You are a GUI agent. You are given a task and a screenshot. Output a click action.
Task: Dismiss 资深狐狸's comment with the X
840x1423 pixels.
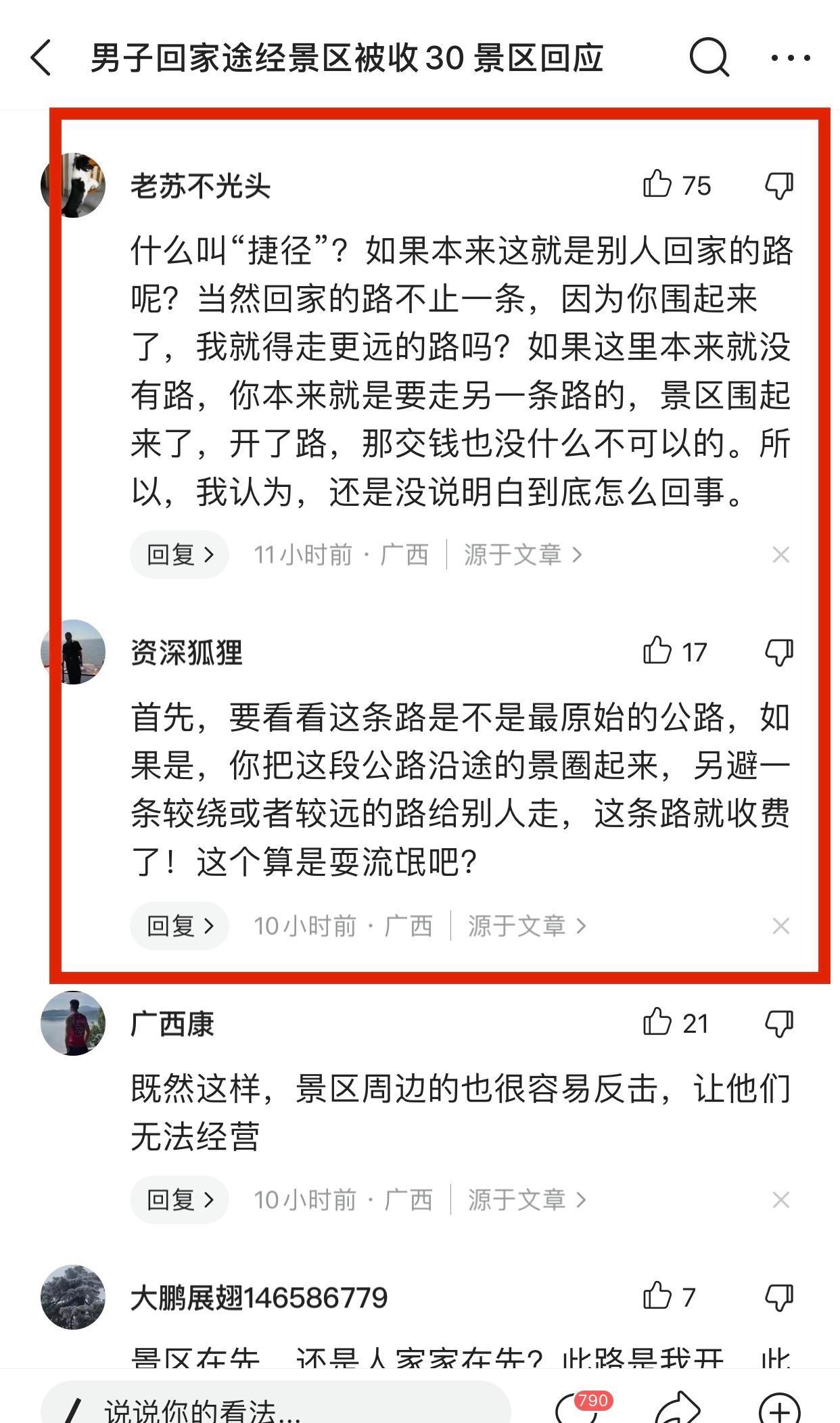click(780, 926)
